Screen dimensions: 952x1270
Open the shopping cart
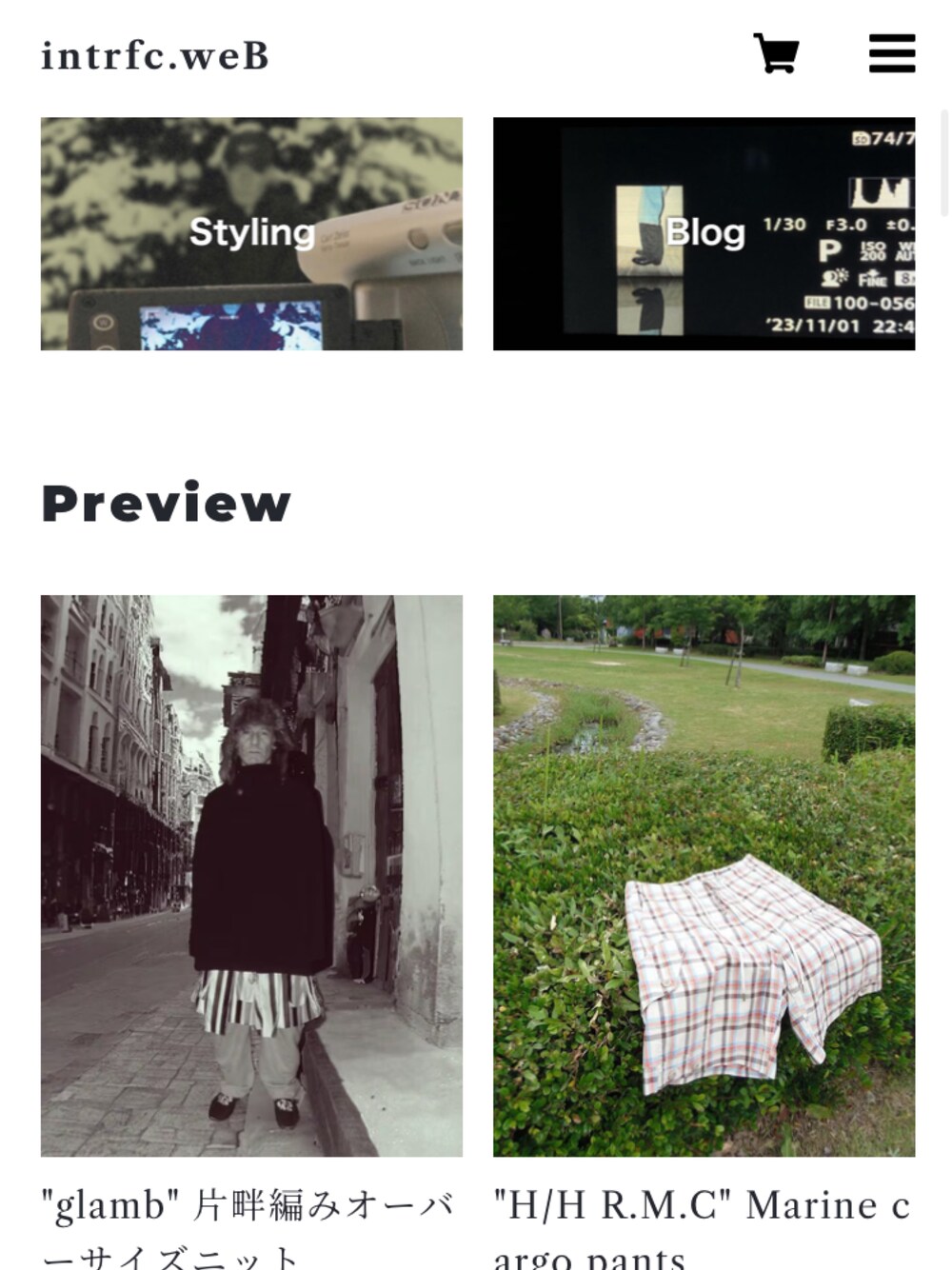click(776, 53)
